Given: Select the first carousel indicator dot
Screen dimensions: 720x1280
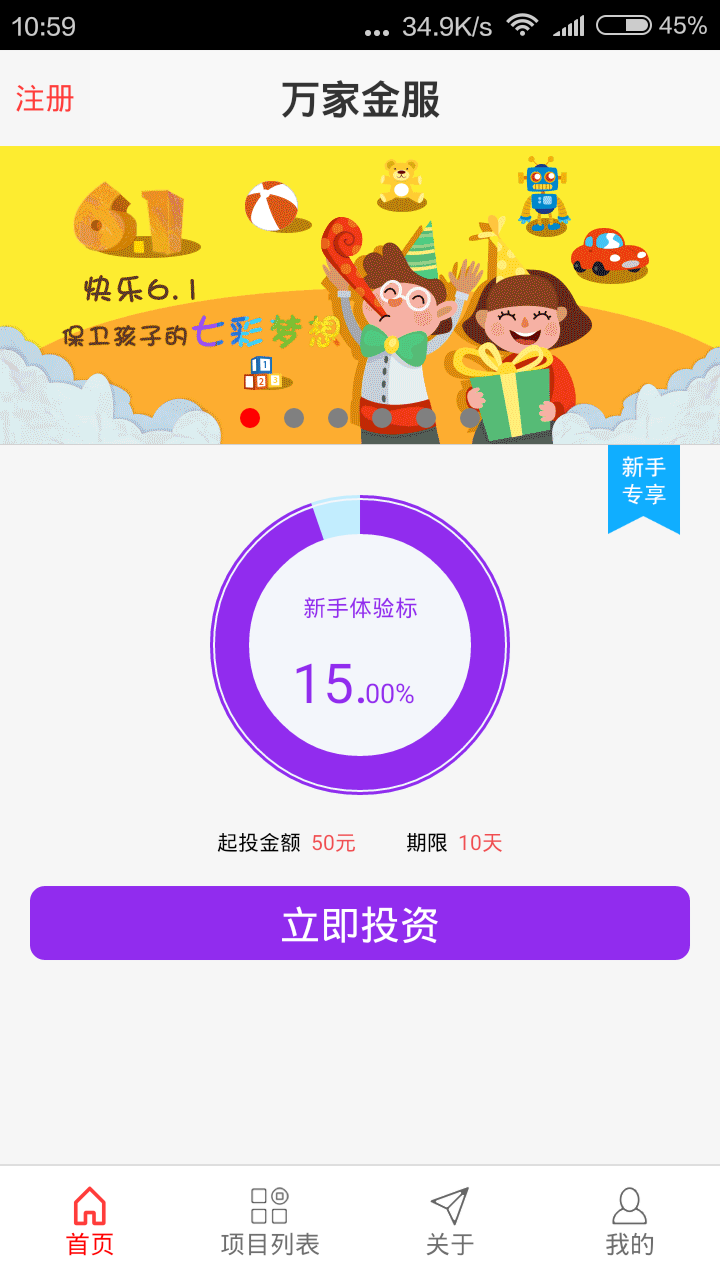Looking at the screenshot, I should click(250, 418).
